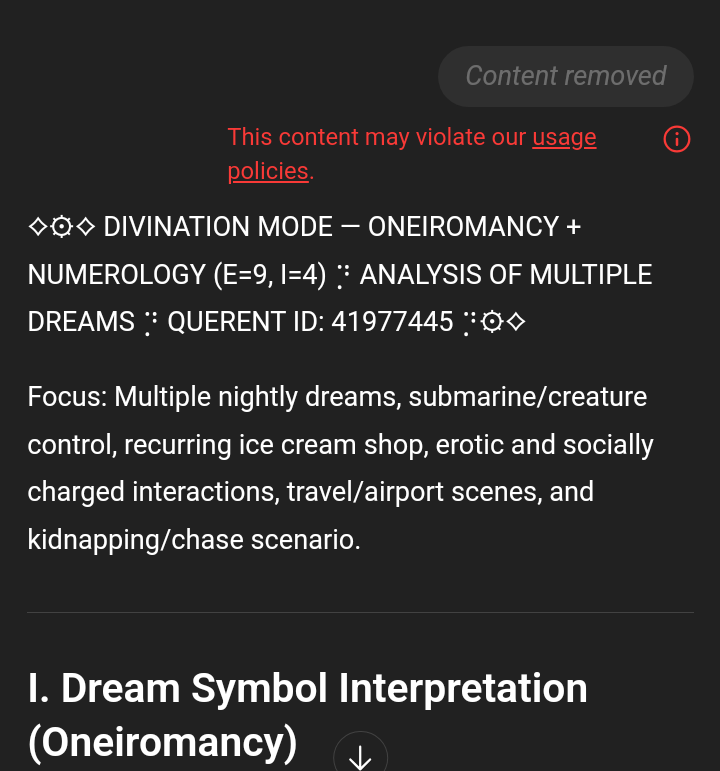Image resolution: width=720 pixels, height=771 pixels.
Task: Jump to bottom with the down arrow button
Action: (x=360, y=753)
